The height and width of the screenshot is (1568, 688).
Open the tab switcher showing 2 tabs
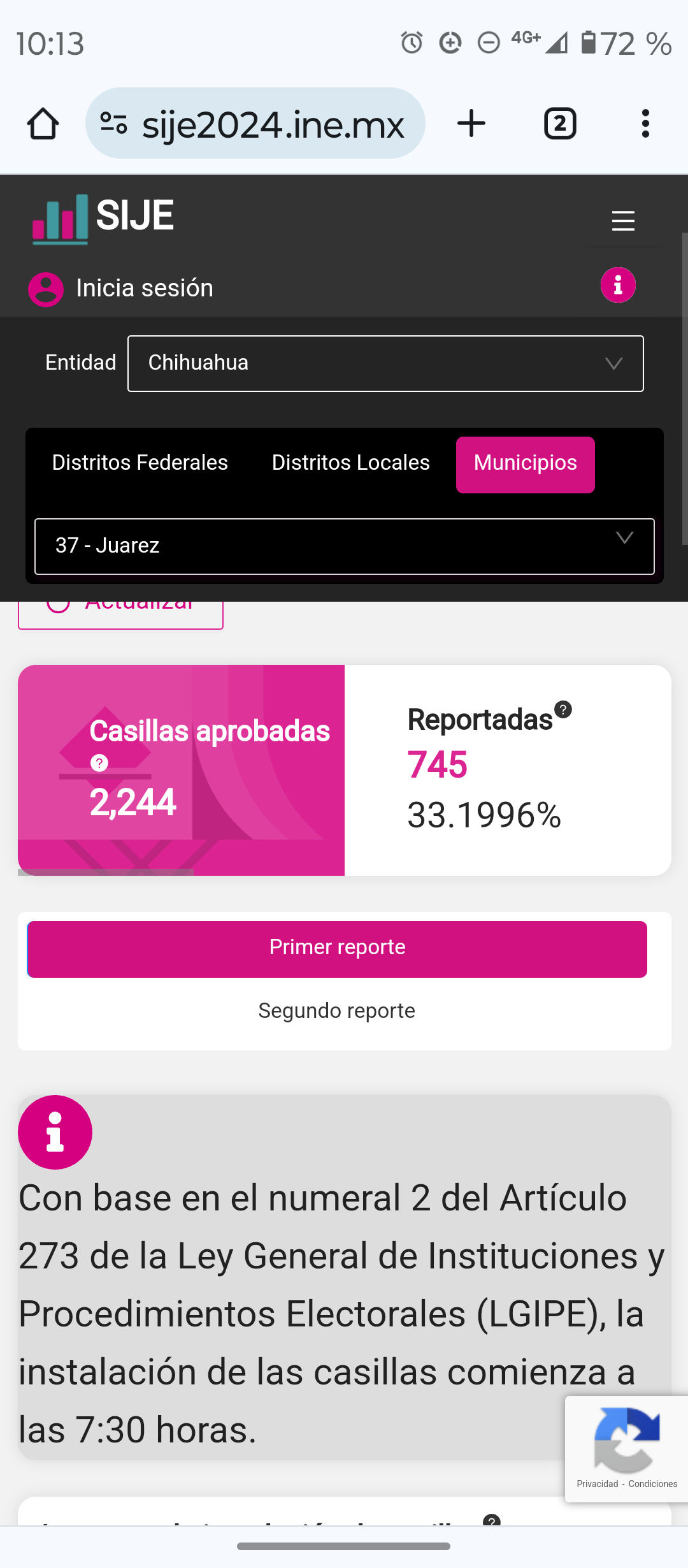pyautogui.click(x=560, y=124)
